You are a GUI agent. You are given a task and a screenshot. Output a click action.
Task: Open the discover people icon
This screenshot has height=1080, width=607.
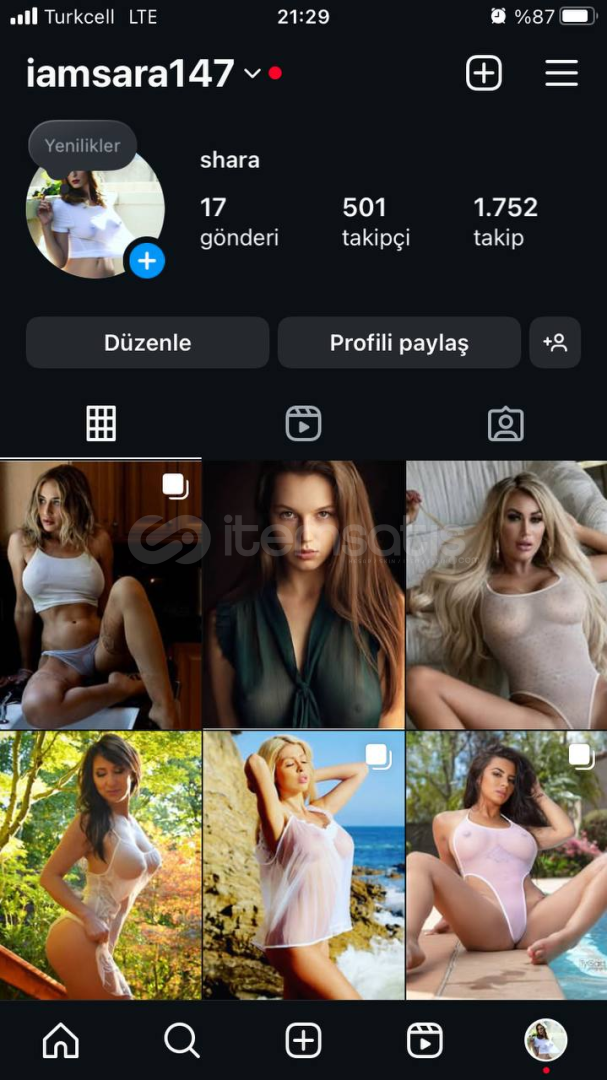pos(555,343)
